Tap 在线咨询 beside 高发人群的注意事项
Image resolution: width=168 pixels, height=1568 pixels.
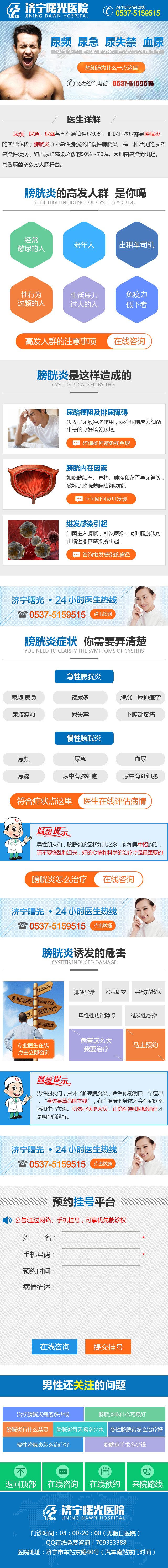coord(129,341)
